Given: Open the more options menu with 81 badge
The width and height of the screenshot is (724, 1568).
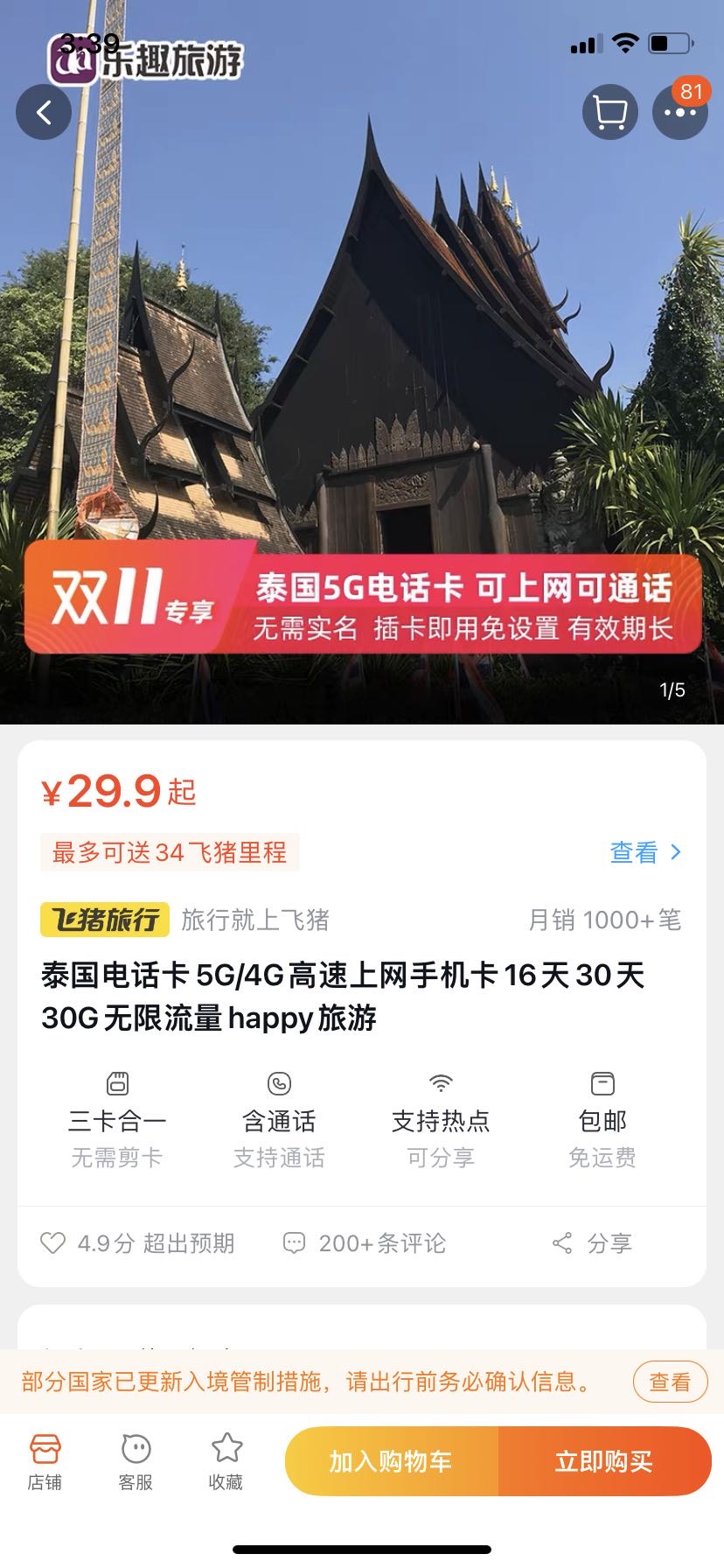Looking at the screenshot, I should coord(680,112).
